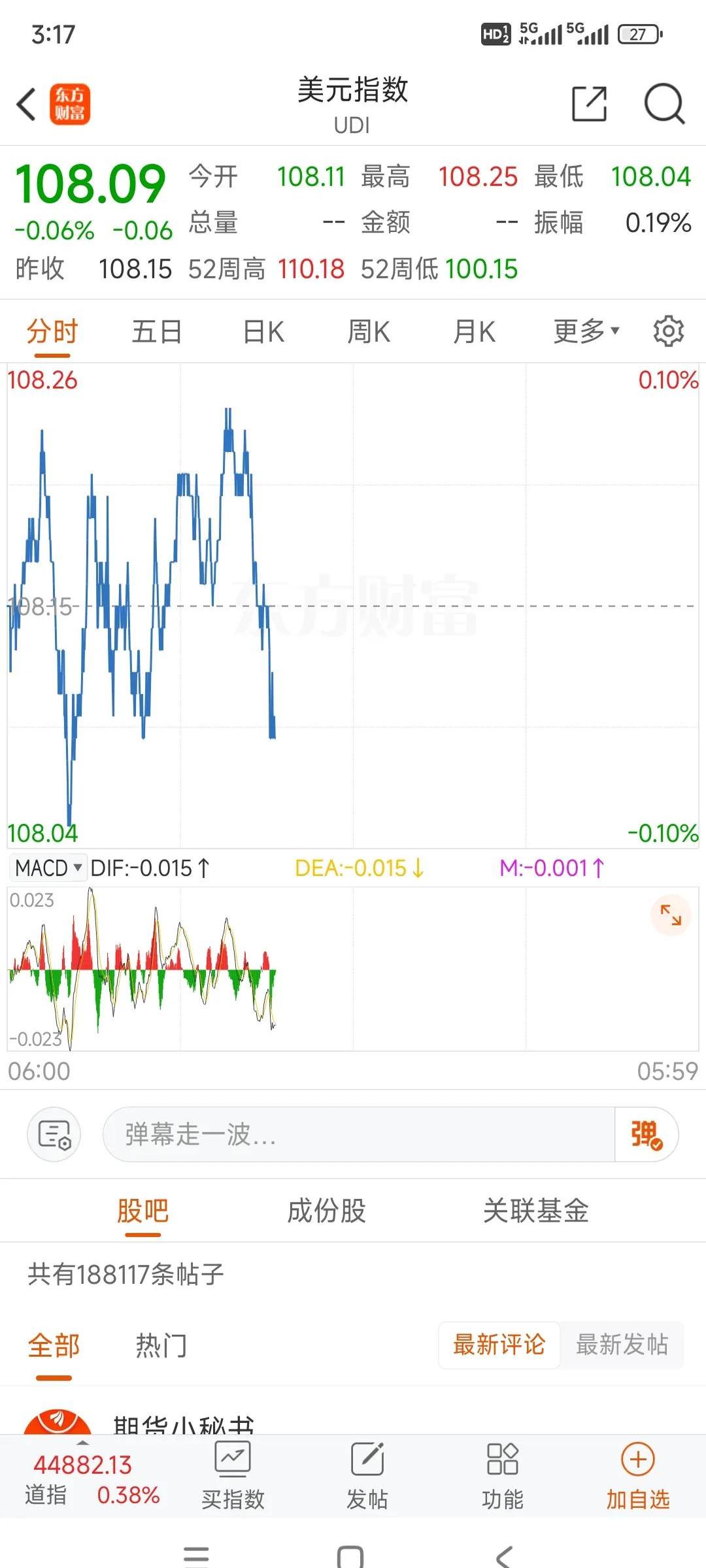
Task: Open the MACD indicator dropdown
Action: 47,868
